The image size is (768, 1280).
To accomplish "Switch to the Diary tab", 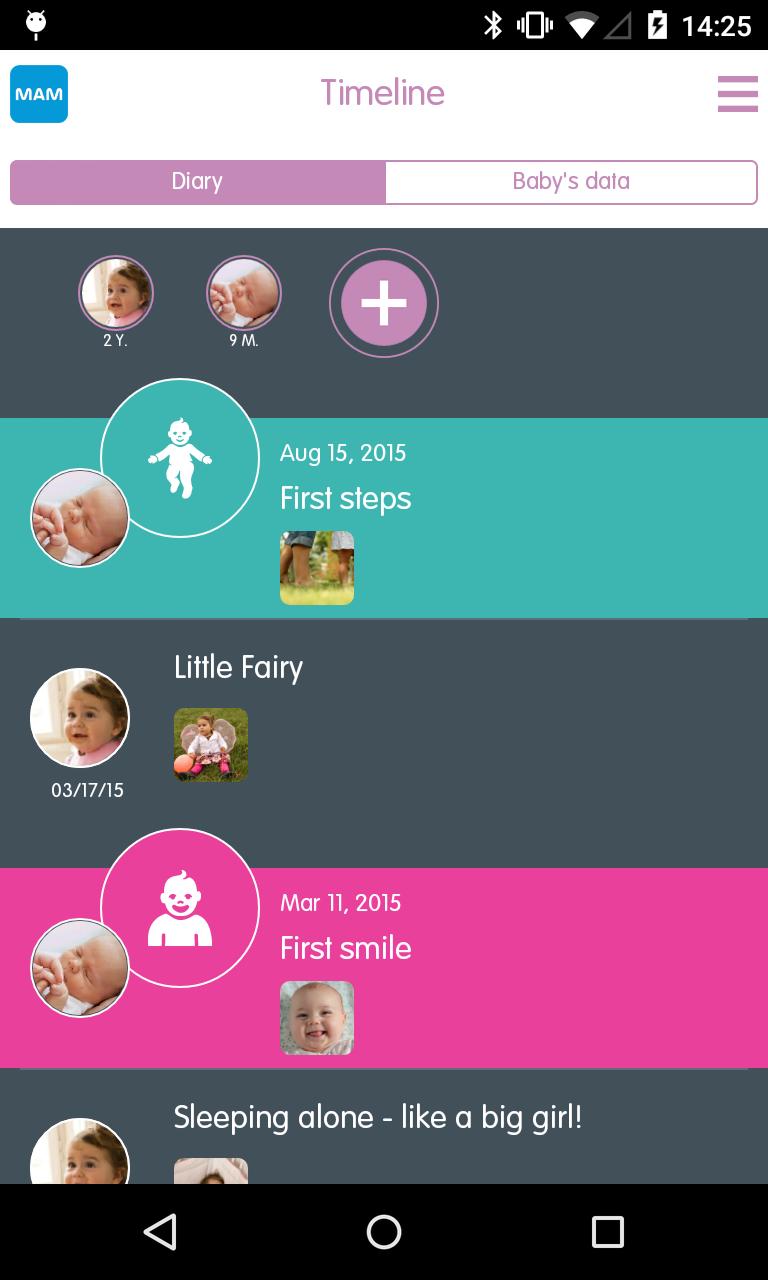I will coord(197,182).
